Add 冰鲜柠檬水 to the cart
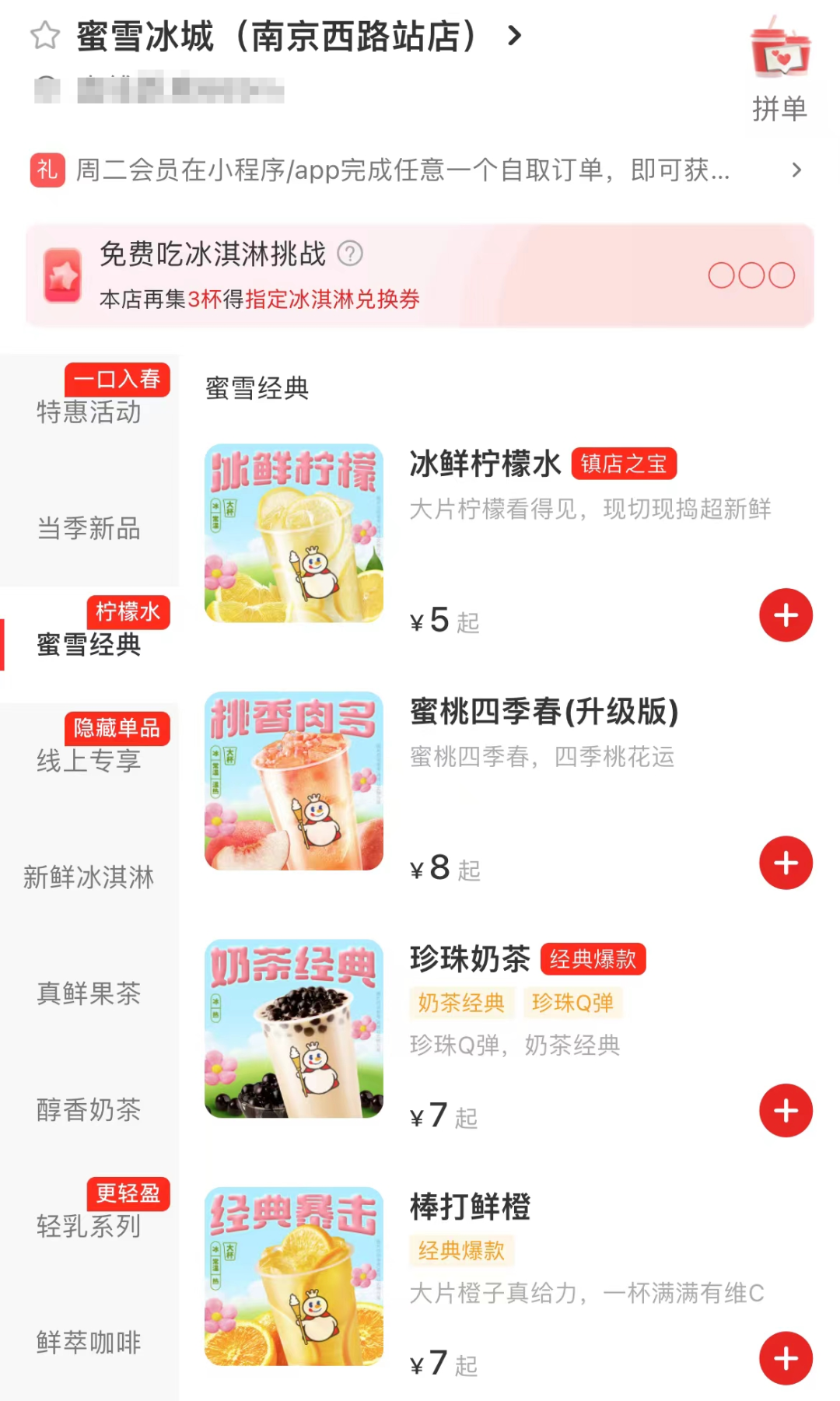 (786, 615)
